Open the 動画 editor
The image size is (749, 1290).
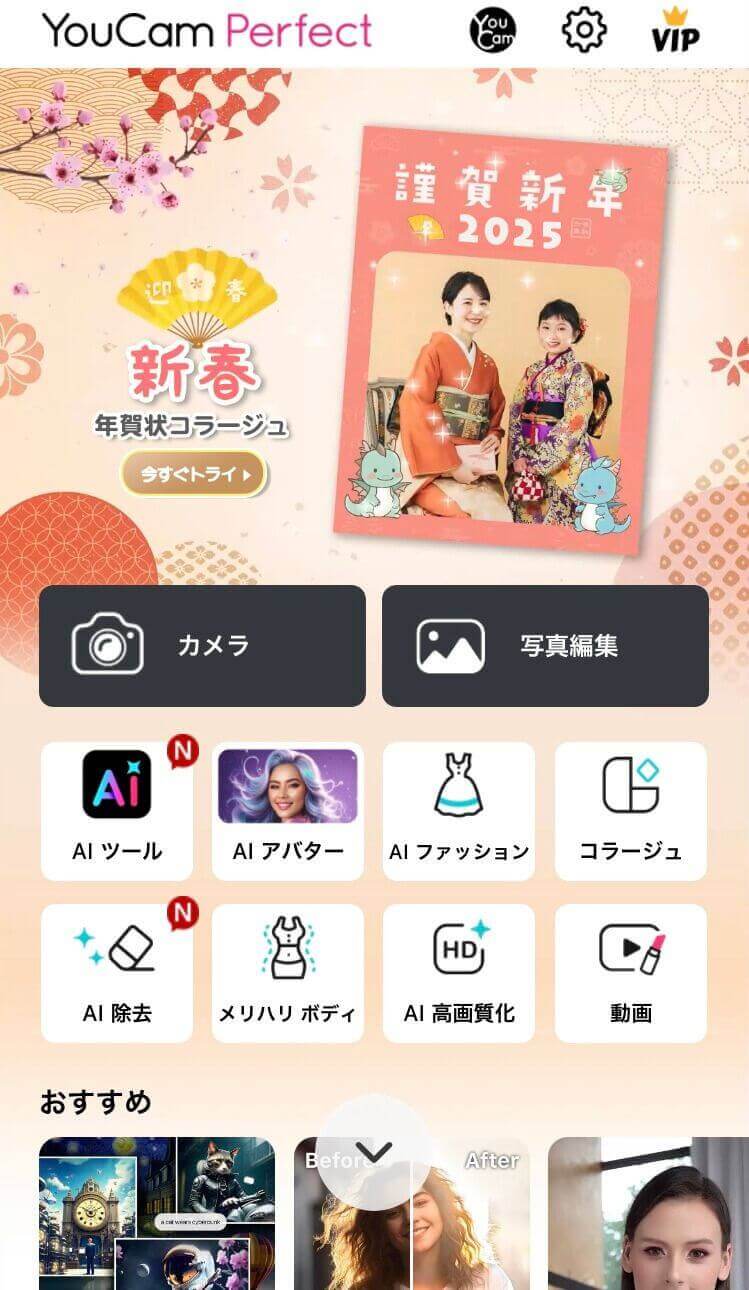tap(631, 973)
